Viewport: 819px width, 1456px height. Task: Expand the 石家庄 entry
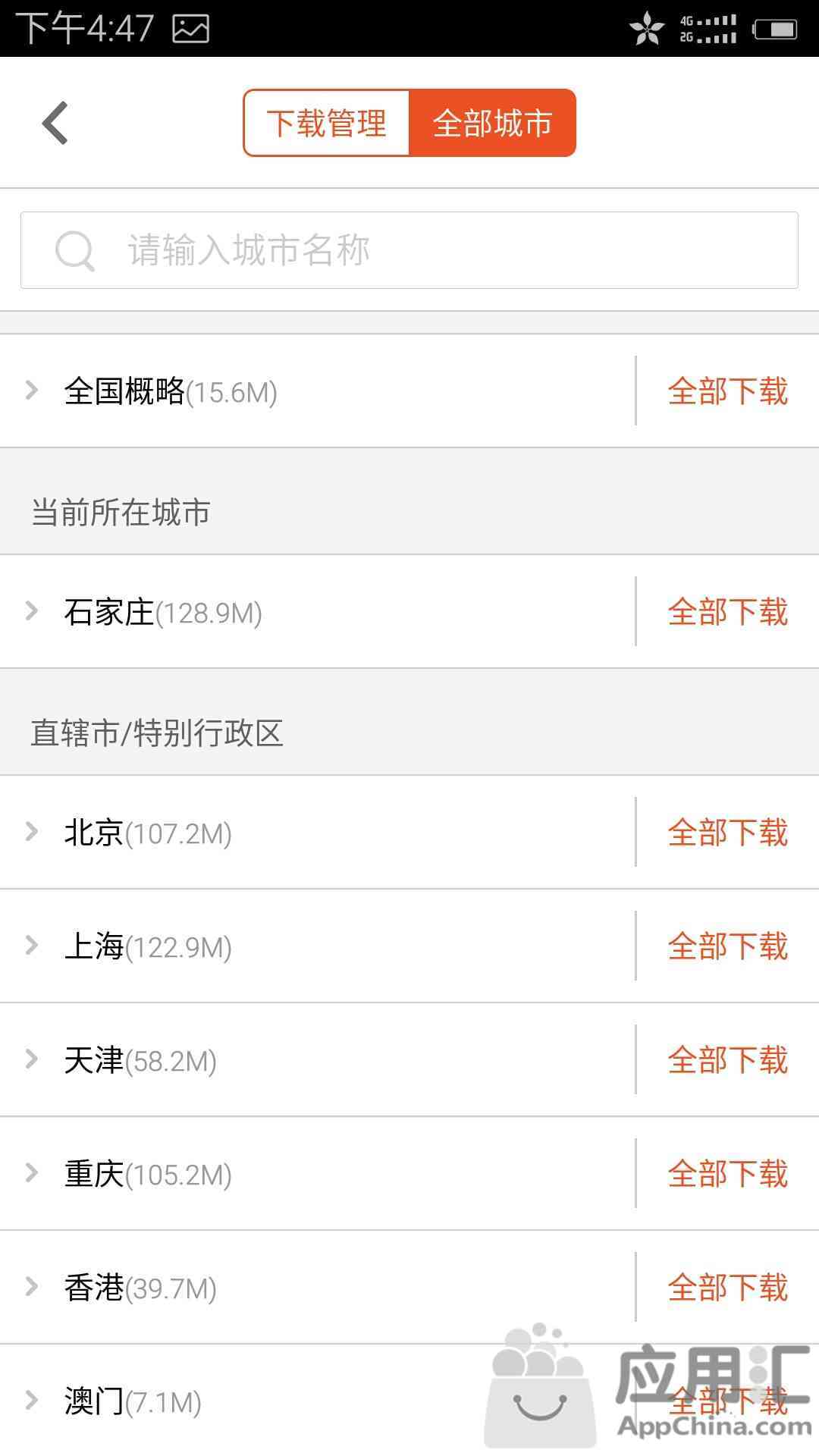click(x=317, y=612)
